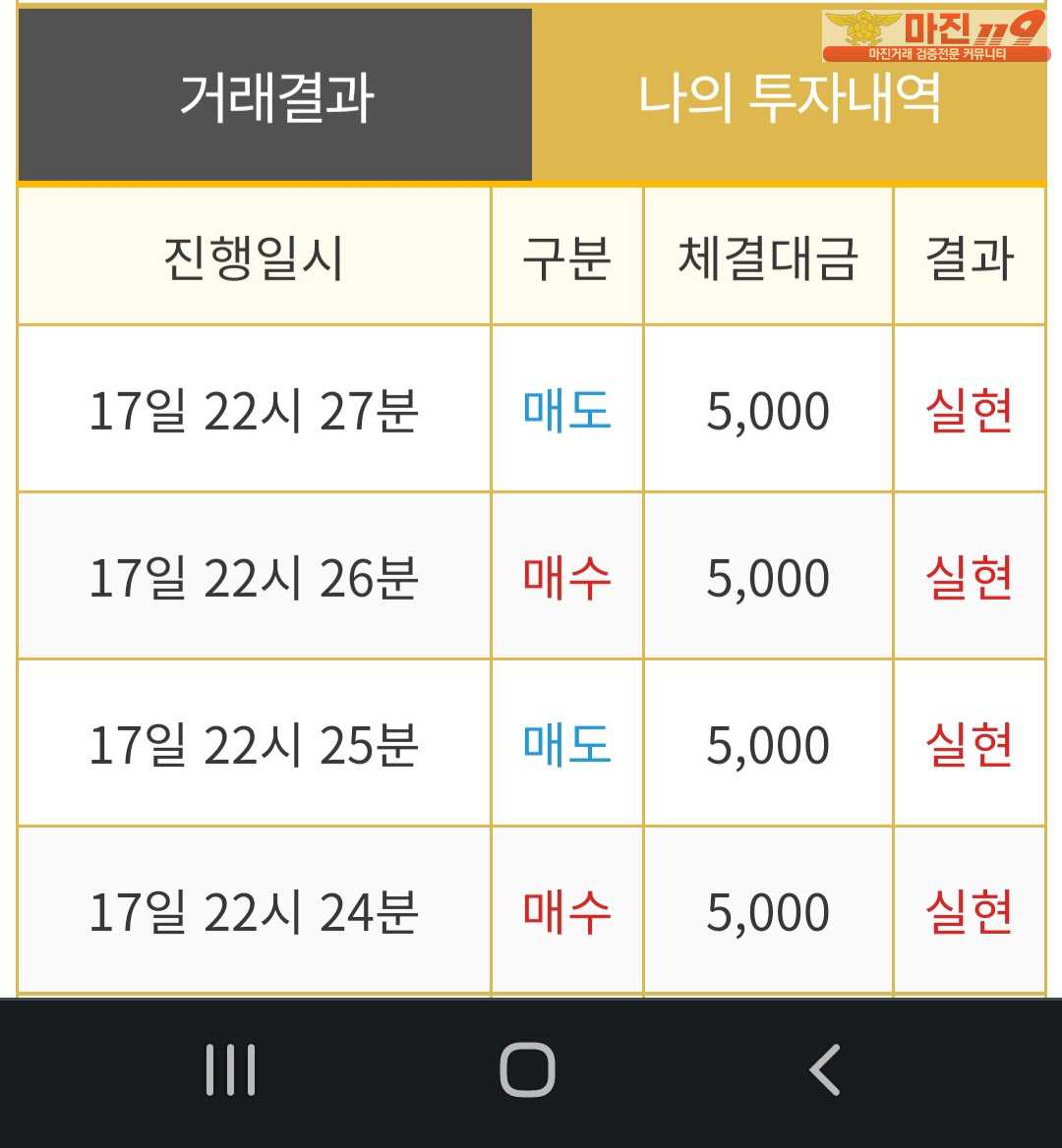Open the recent apps view
This screenshot has height=1148, width=1062.
click(231, 1069)
